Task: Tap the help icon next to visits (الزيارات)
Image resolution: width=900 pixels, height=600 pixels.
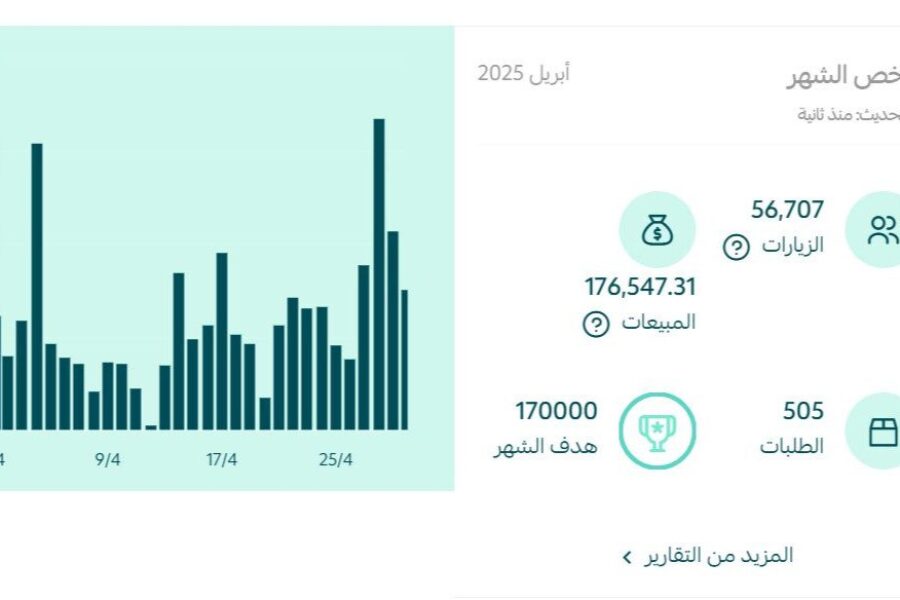Action: [x=736, y=246]
